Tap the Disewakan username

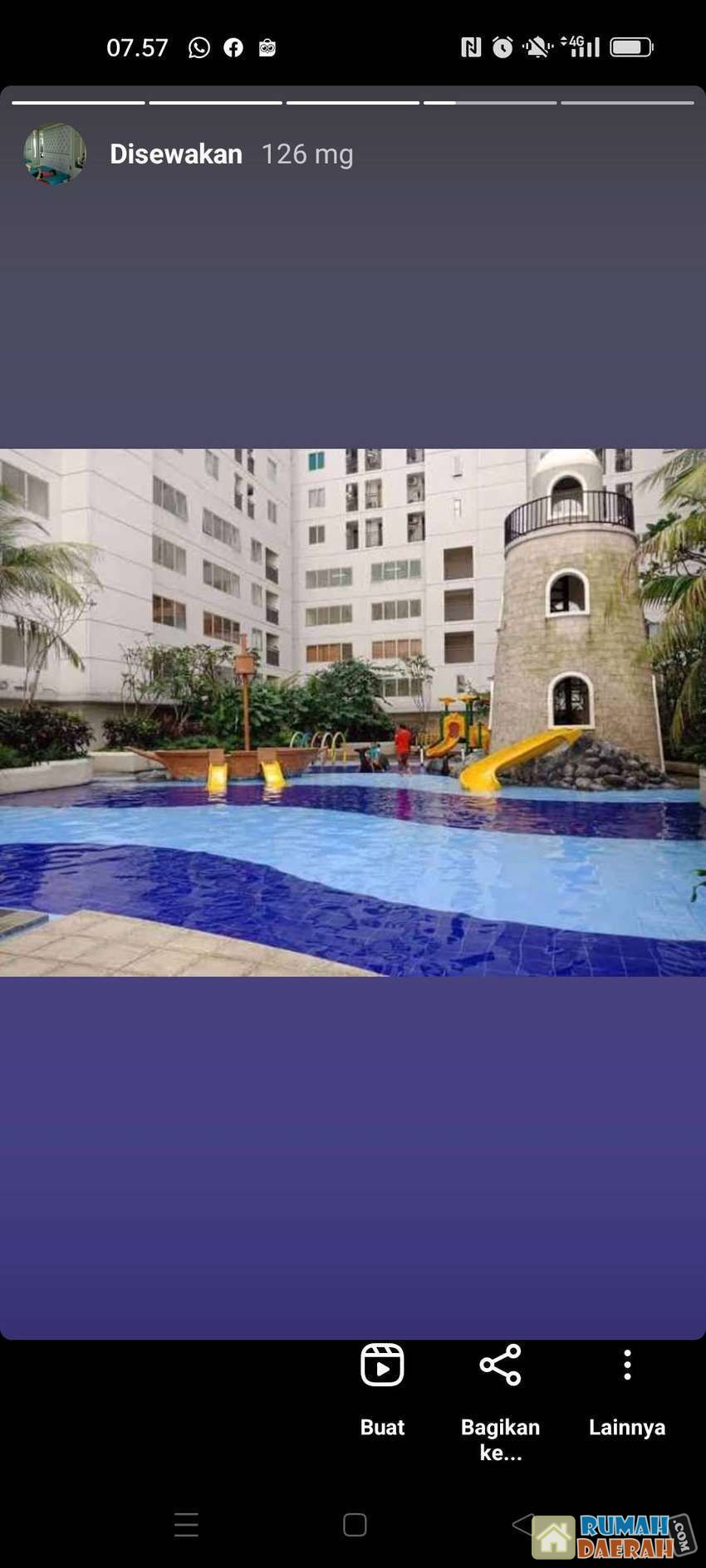pos(176,154)
